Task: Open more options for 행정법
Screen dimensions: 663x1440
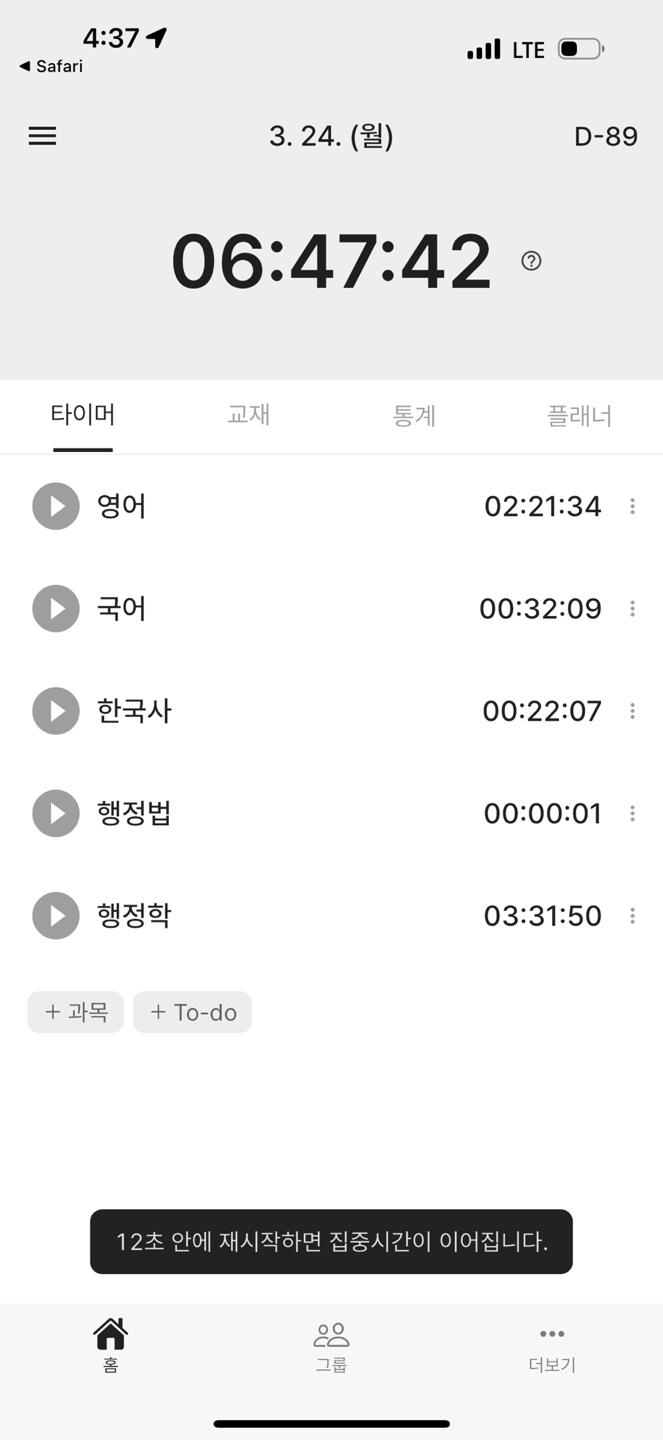Action: 632,814
